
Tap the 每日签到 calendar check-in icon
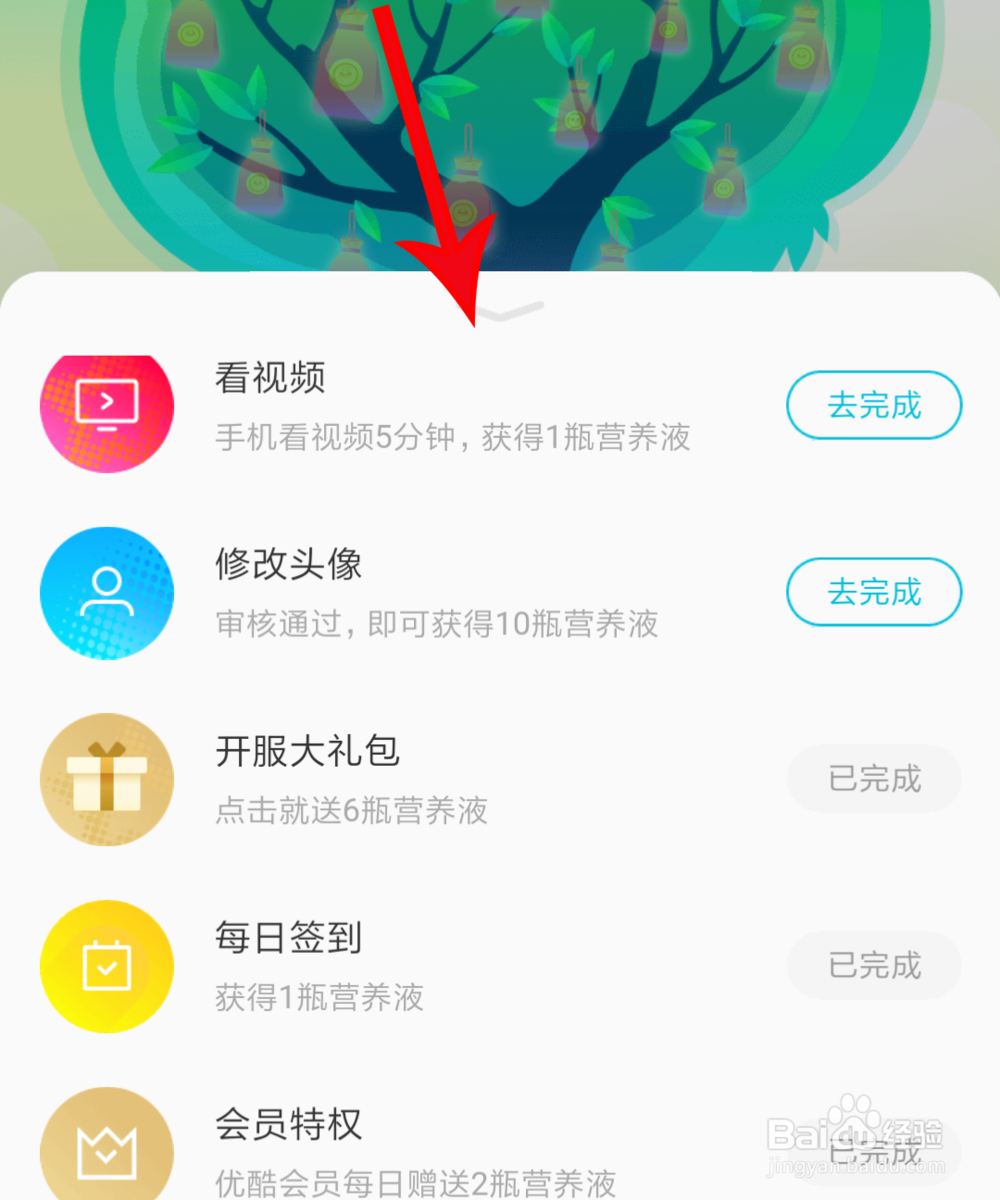pos(107,966)
